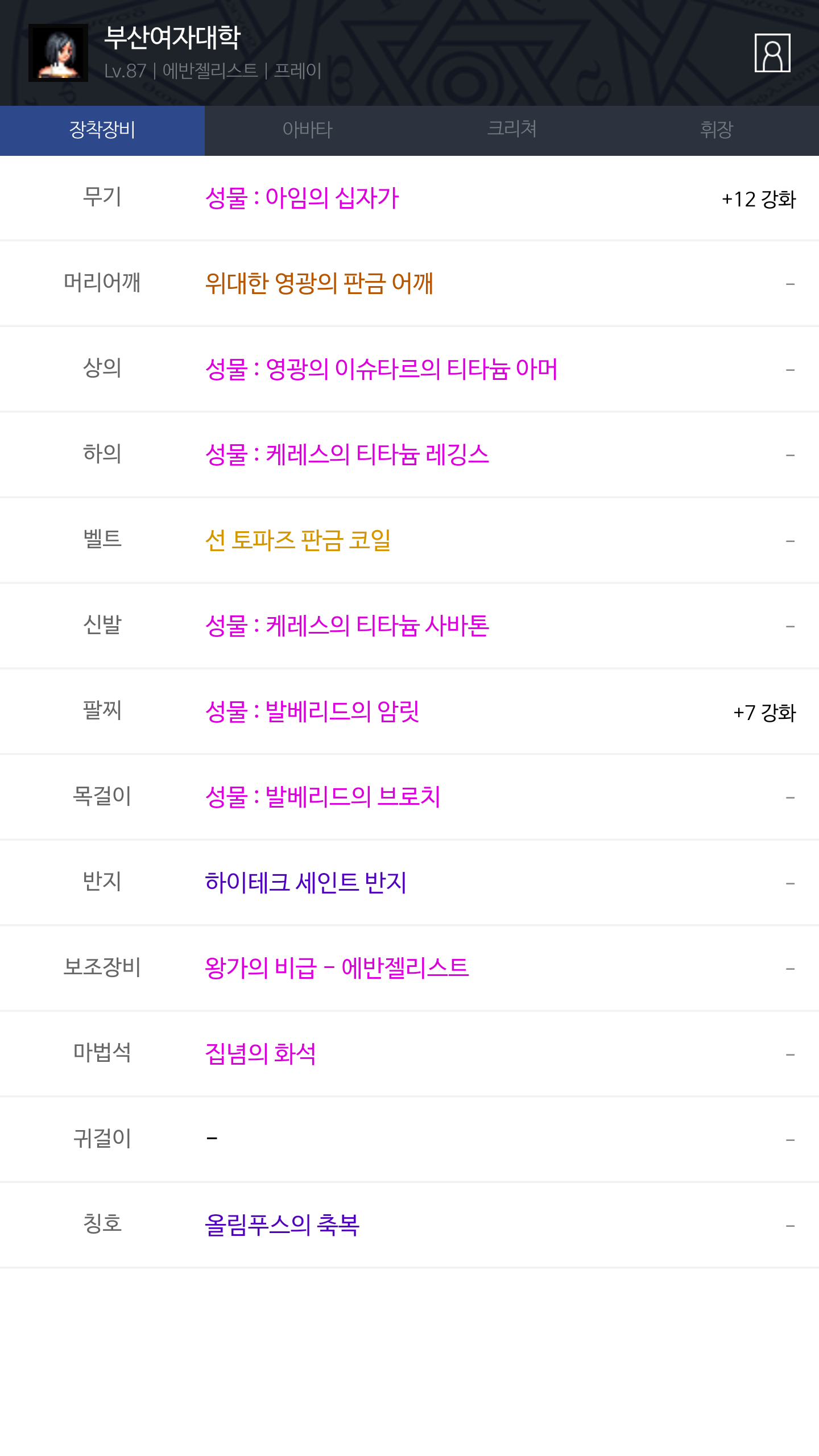Open 성물 : 케레스의 티타늄 레깅스
This screenshot has height=1456, width=819.
click(347, 454)
